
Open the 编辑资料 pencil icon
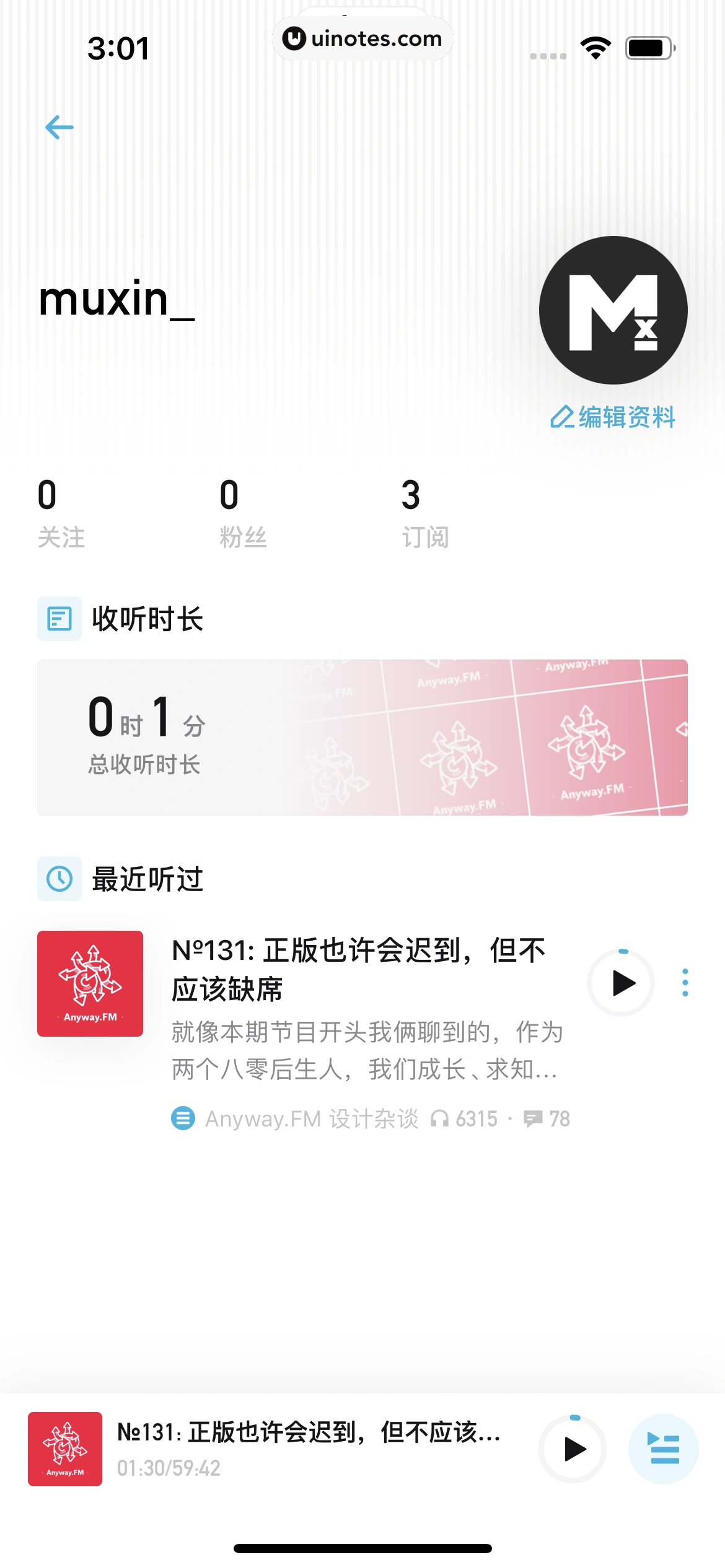pyautogui.click(x=561, y=417)
